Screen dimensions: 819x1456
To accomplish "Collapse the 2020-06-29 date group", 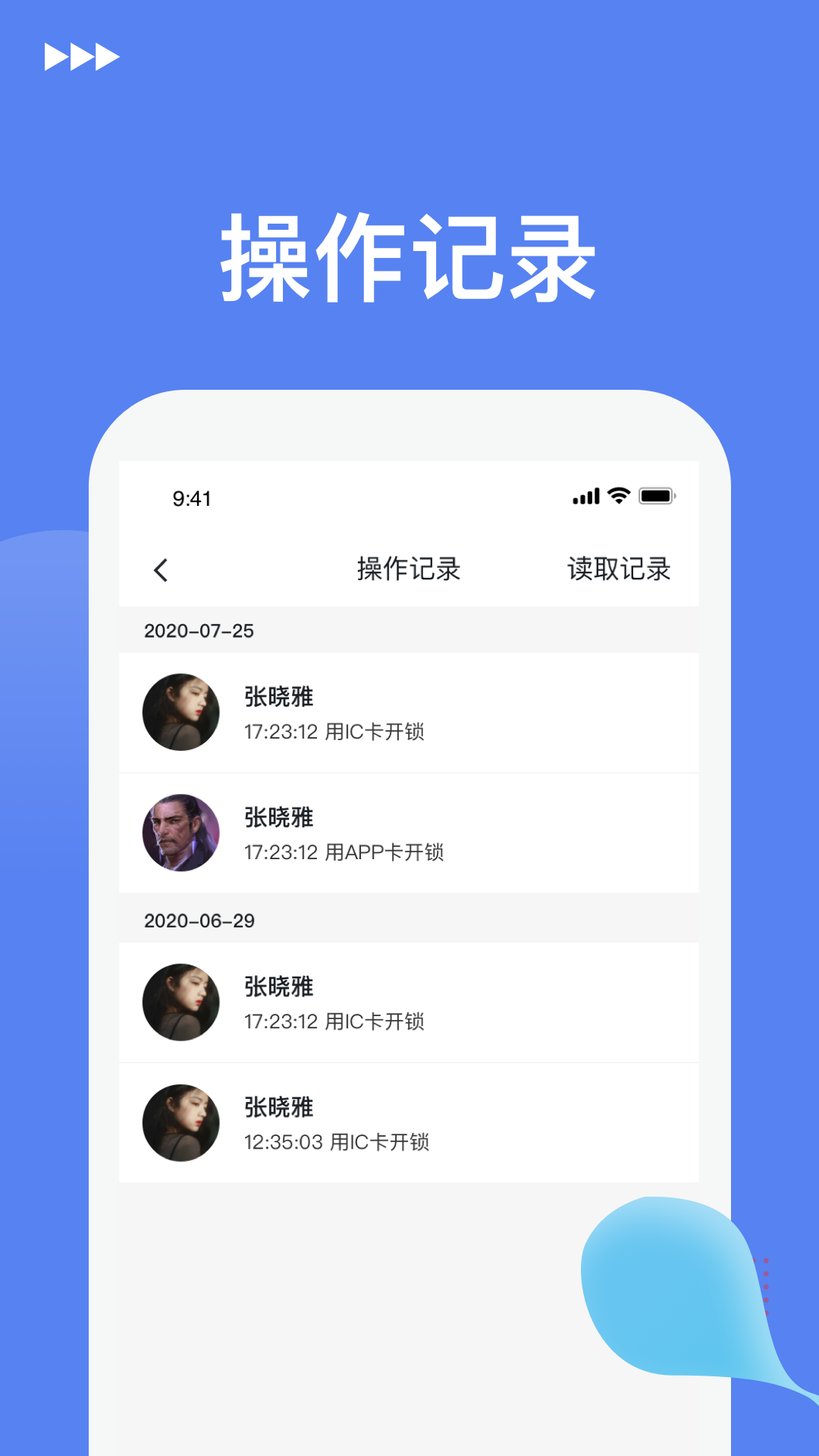I will click(x=201, y=921).
